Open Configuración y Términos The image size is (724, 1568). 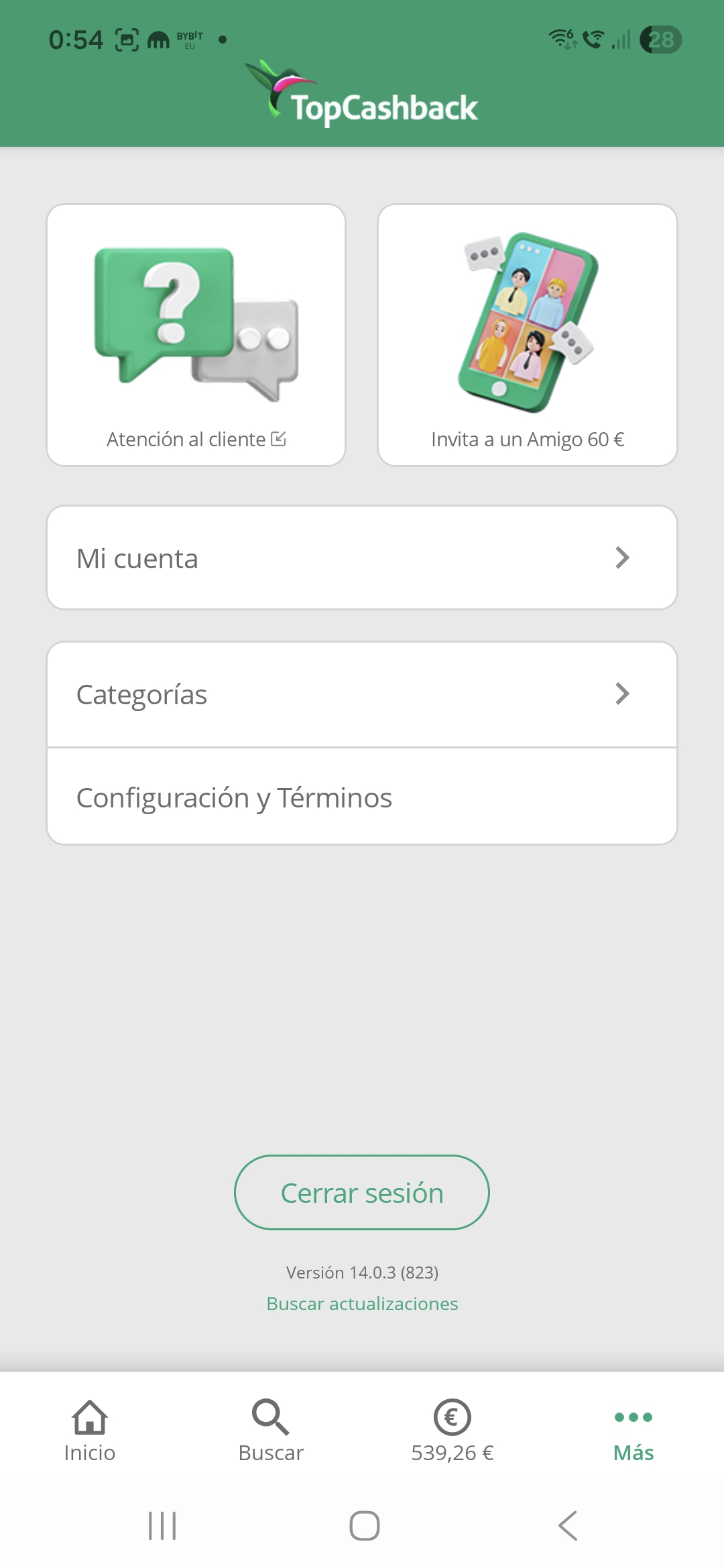[362, 797]
